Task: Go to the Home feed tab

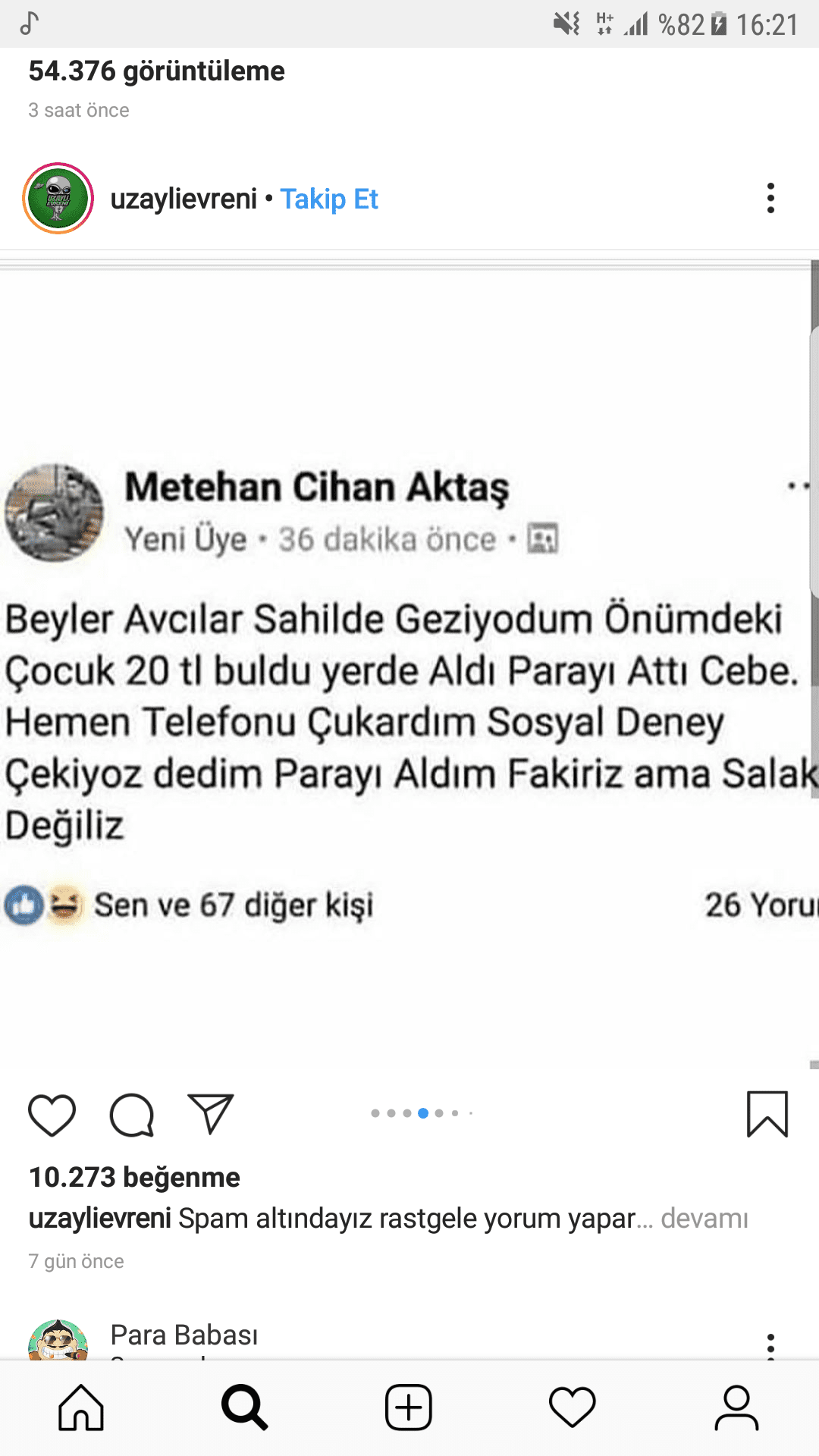Action: point(81,1408)
